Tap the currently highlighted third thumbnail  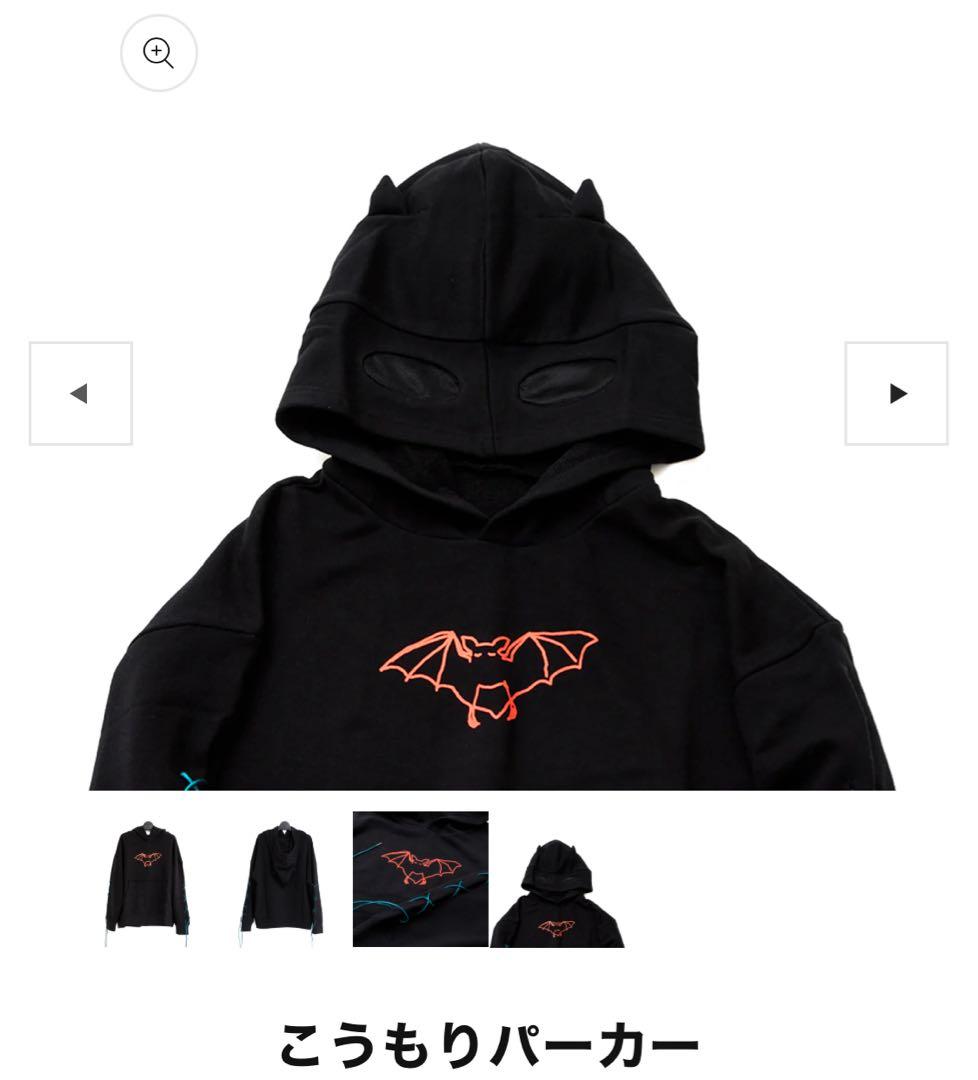point(419,878)
